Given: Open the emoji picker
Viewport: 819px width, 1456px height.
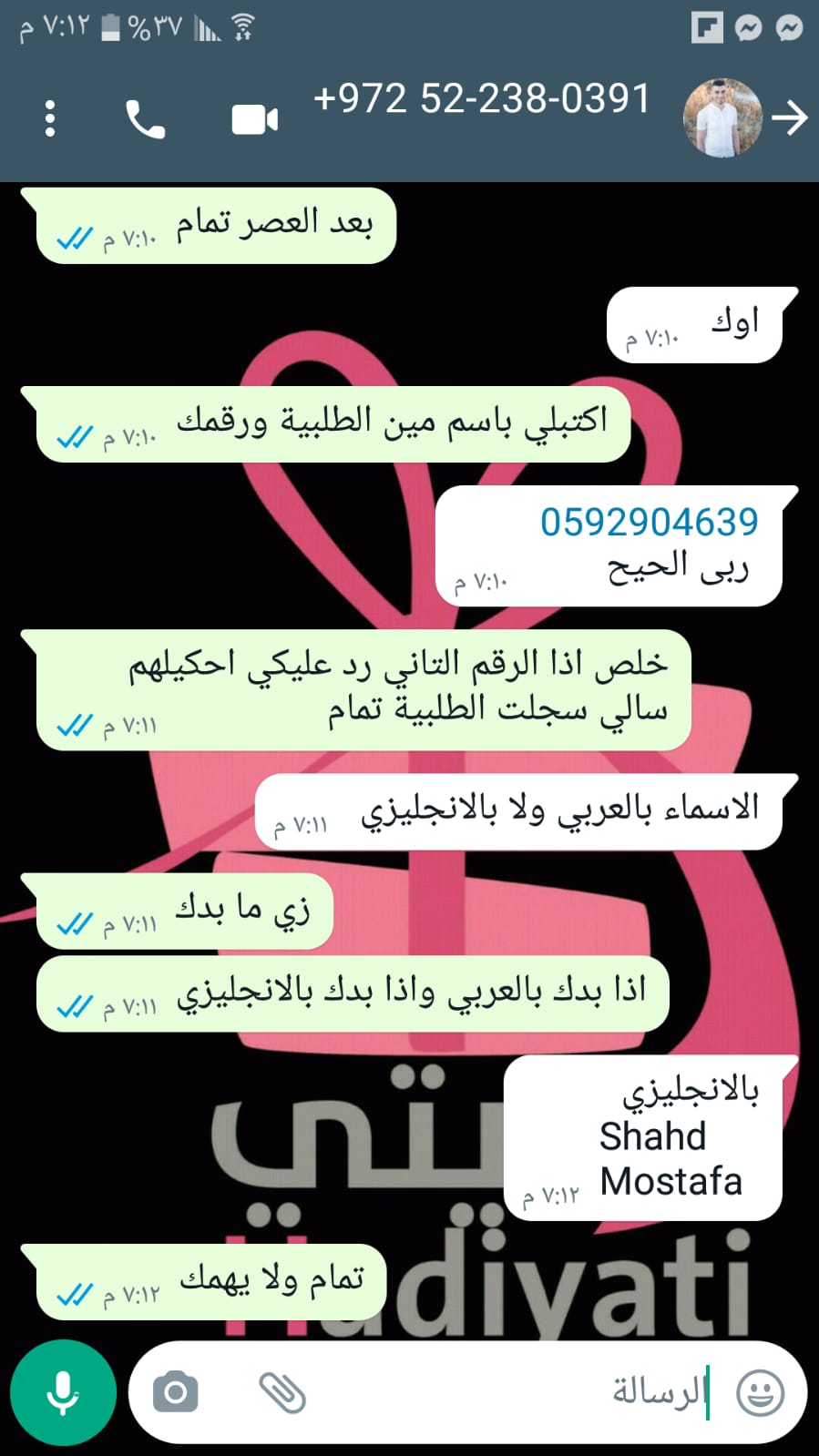Looking at the screenshot, I should [760, 1392].
